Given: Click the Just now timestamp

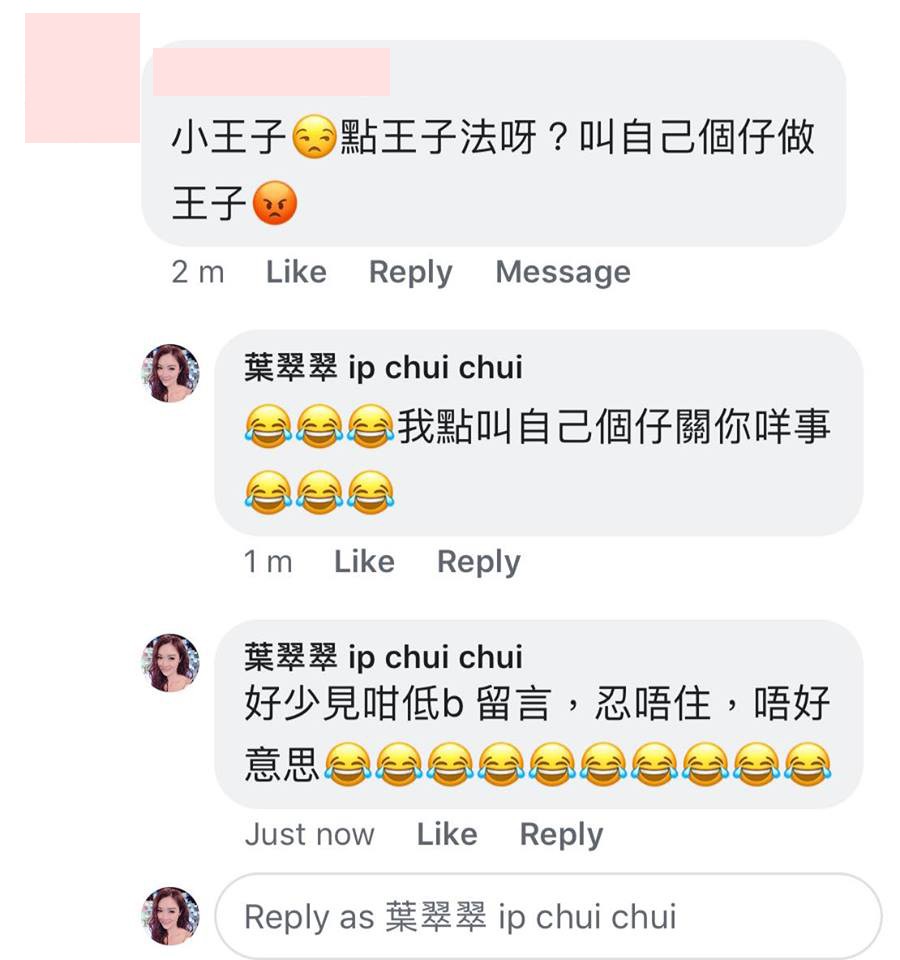Looking at the screenshot, I should point(310,833).
